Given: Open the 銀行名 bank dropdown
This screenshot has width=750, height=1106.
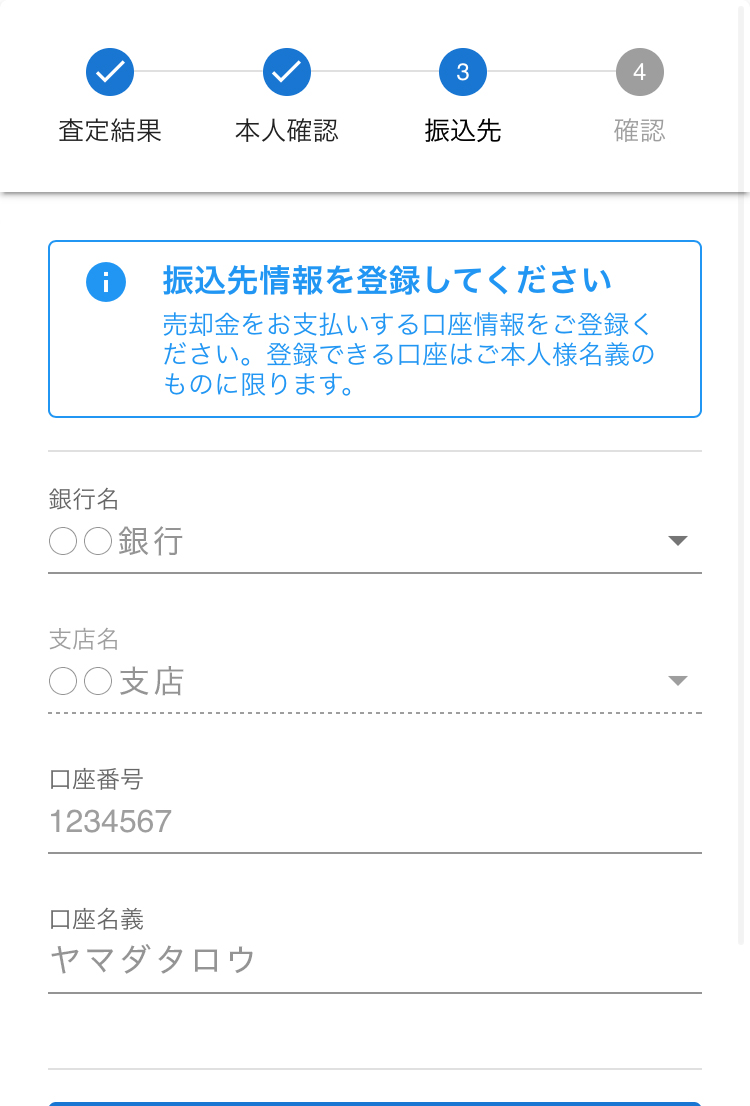Looking at the screenshot, I should (x=374, y=541).
